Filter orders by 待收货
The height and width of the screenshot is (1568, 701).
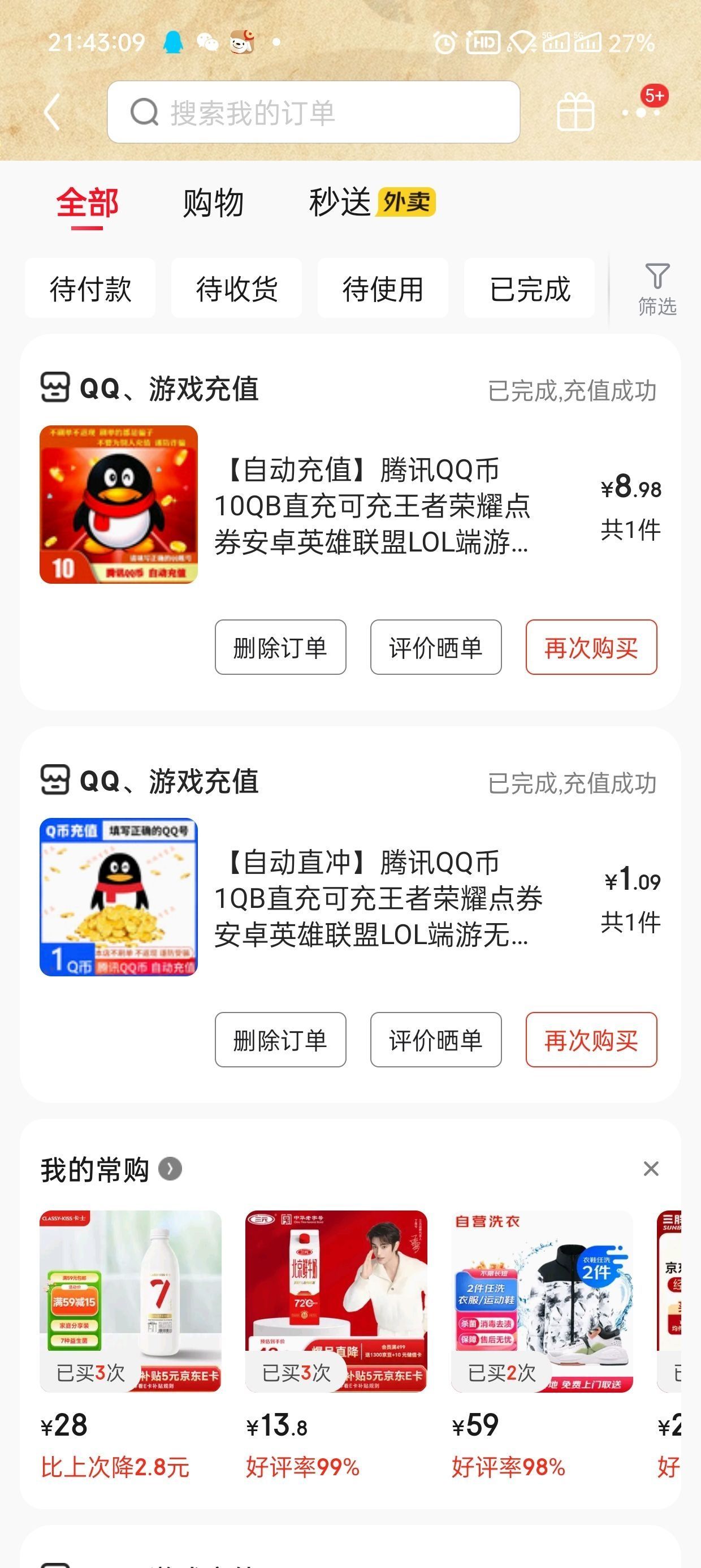point(237,288)
